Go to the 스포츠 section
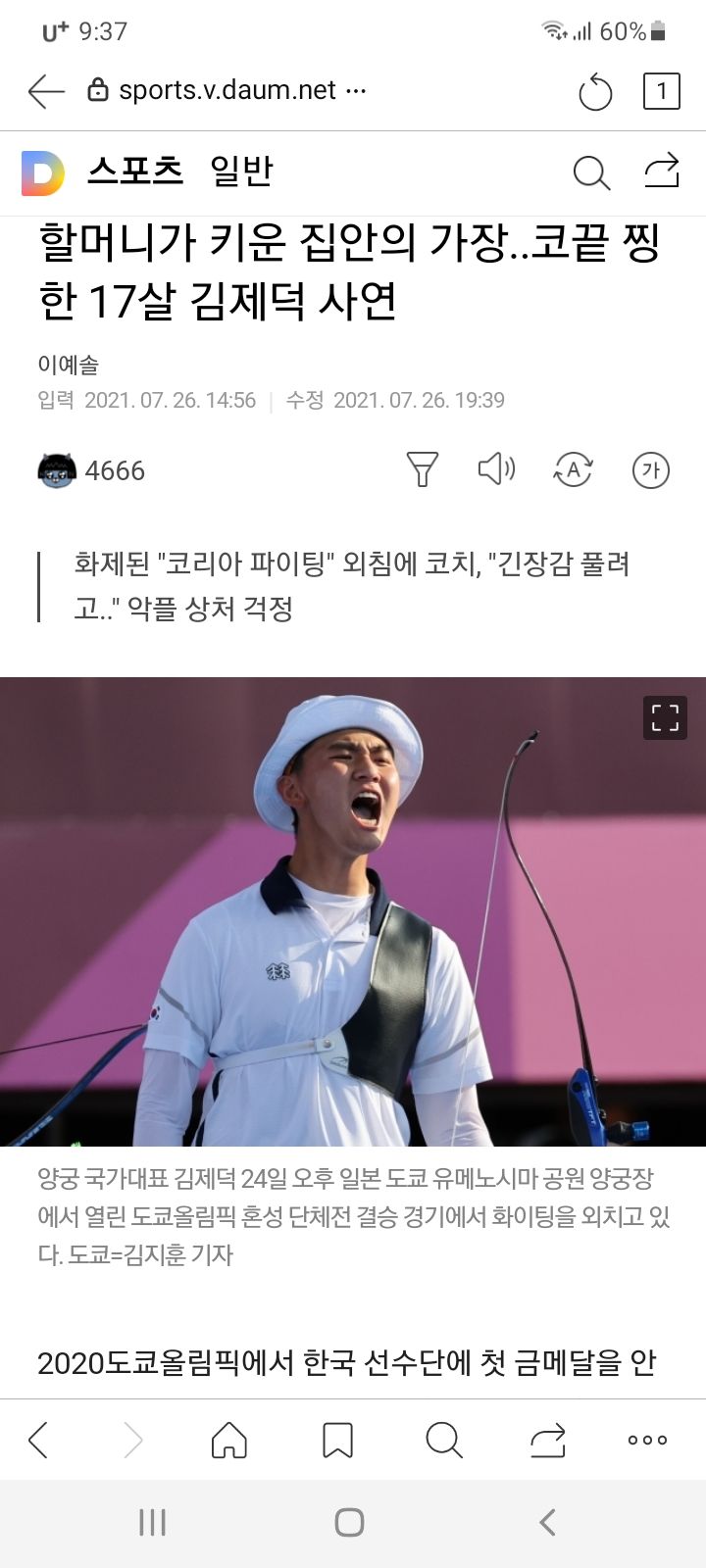Viewport: 706px width, 1568px height. pyautogui.click(x=135, y=171)
